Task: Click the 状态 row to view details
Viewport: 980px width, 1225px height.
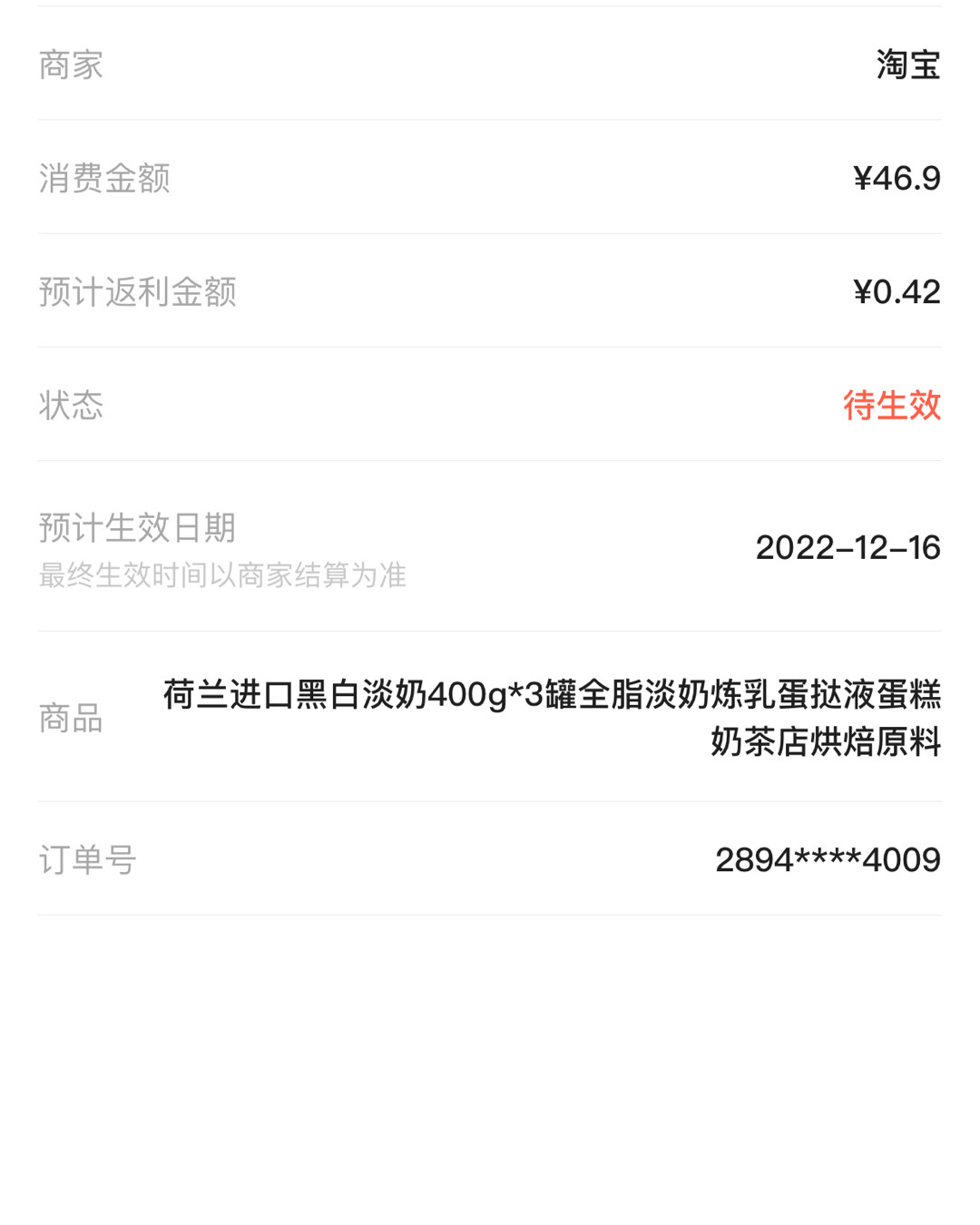Action: pos(490,407)
